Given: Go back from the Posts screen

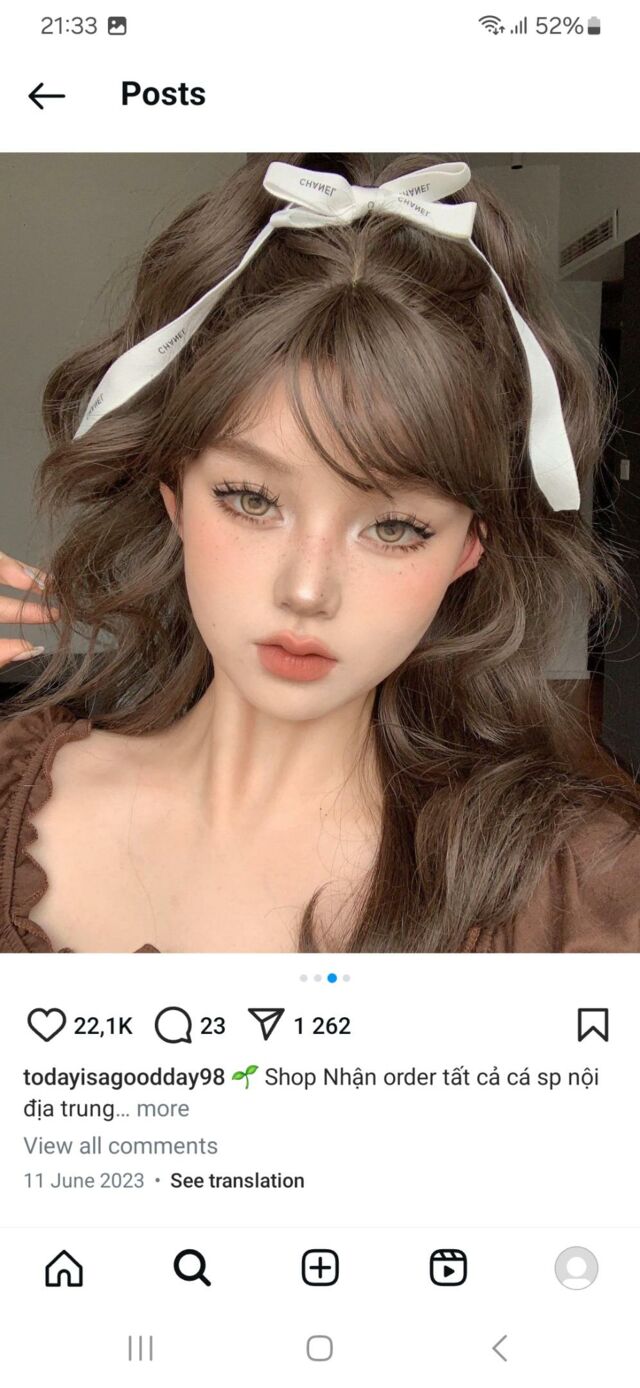Looking at the screenshot, I should [46, 95].
